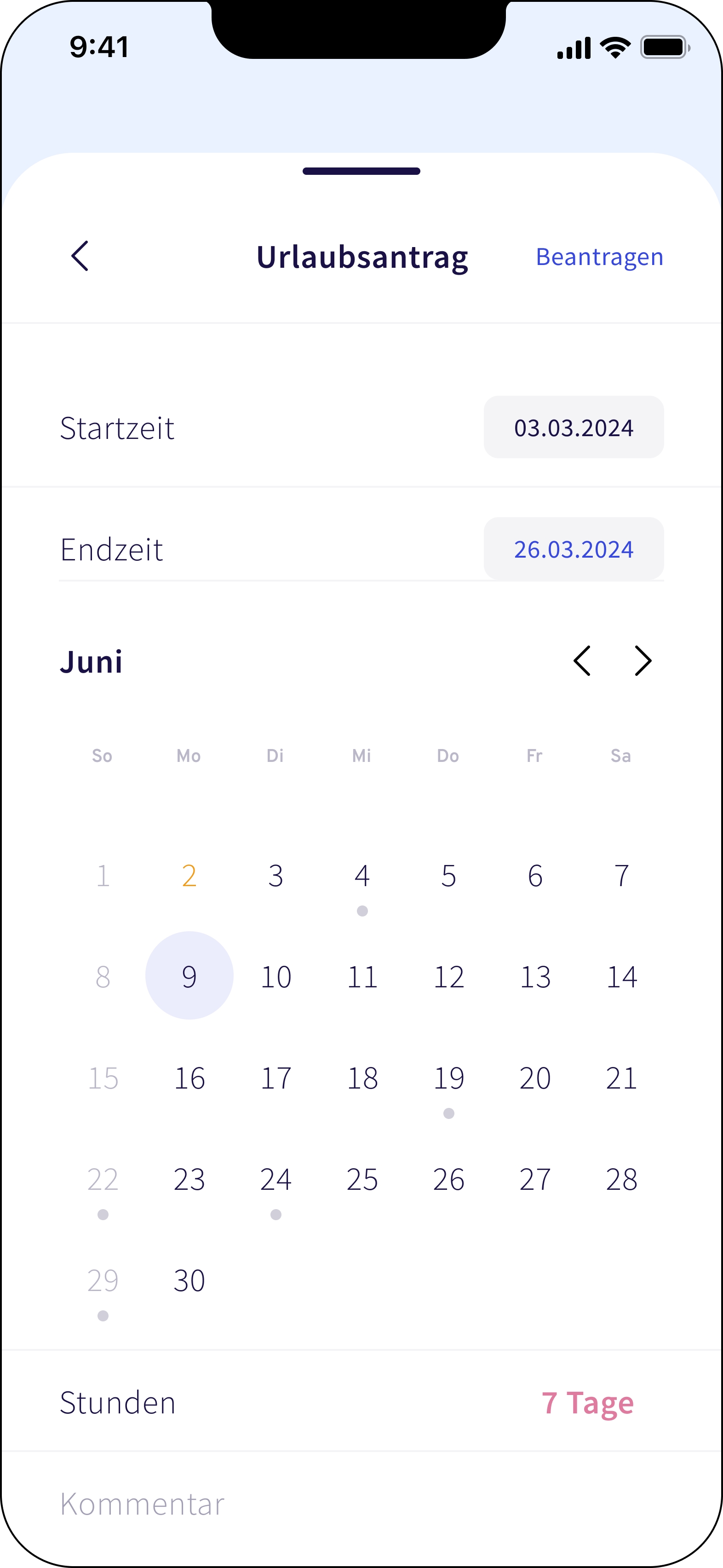Select June 2 in the calendar

click(189, 876)
